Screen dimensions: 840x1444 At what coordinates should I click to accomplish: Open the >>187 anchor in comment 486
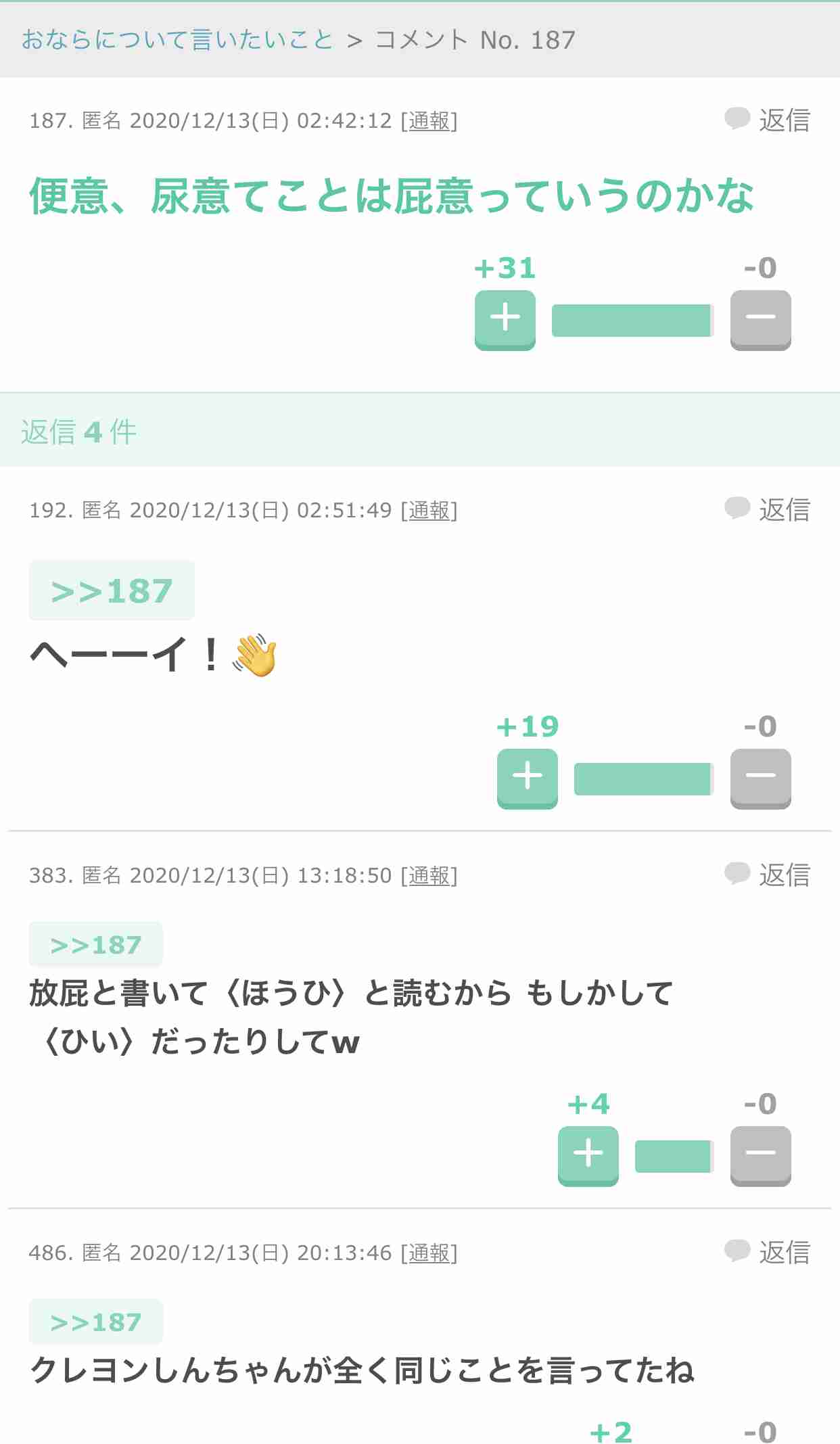point(96,1322)
